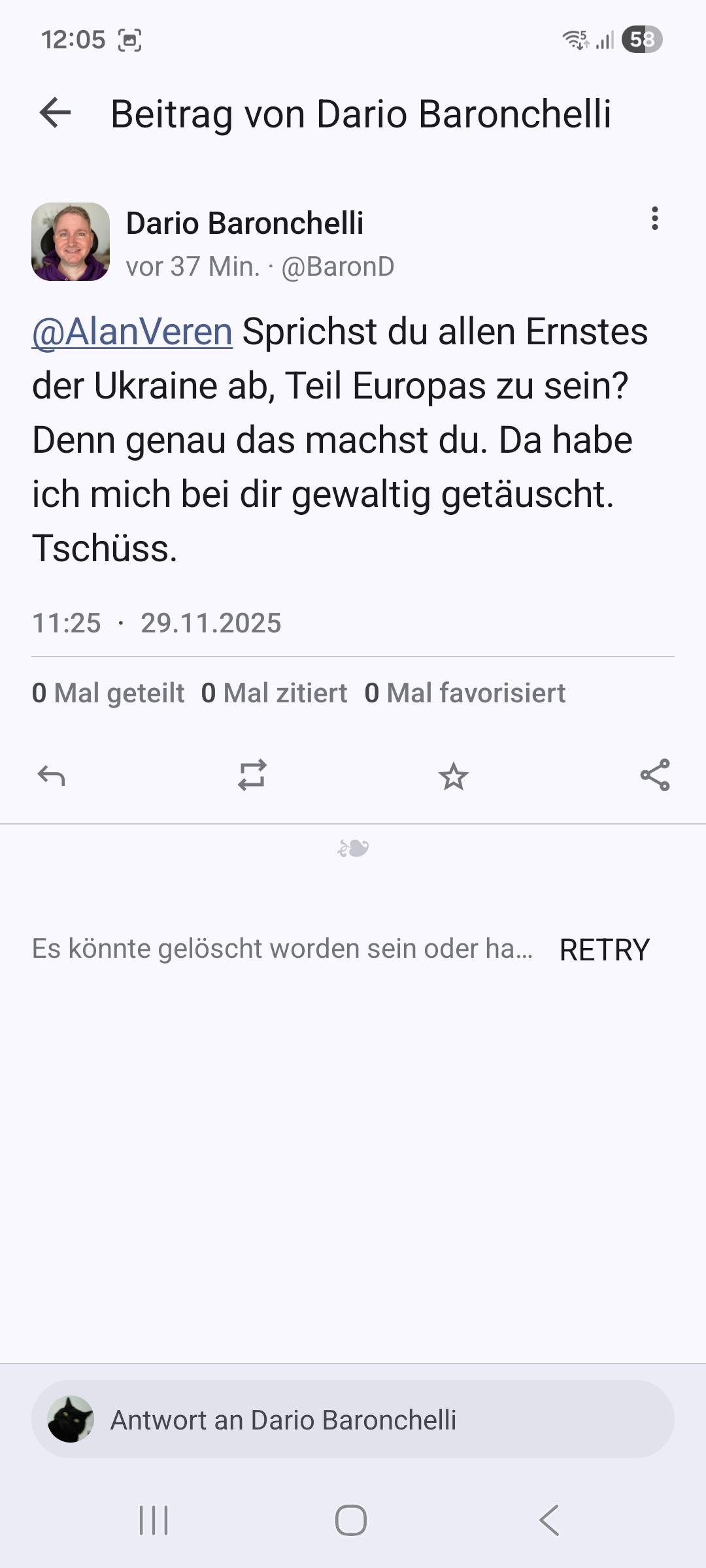Share the post via the share icon
The width and height of the screenshot is (706, 1568).
(x=654, y=776)
